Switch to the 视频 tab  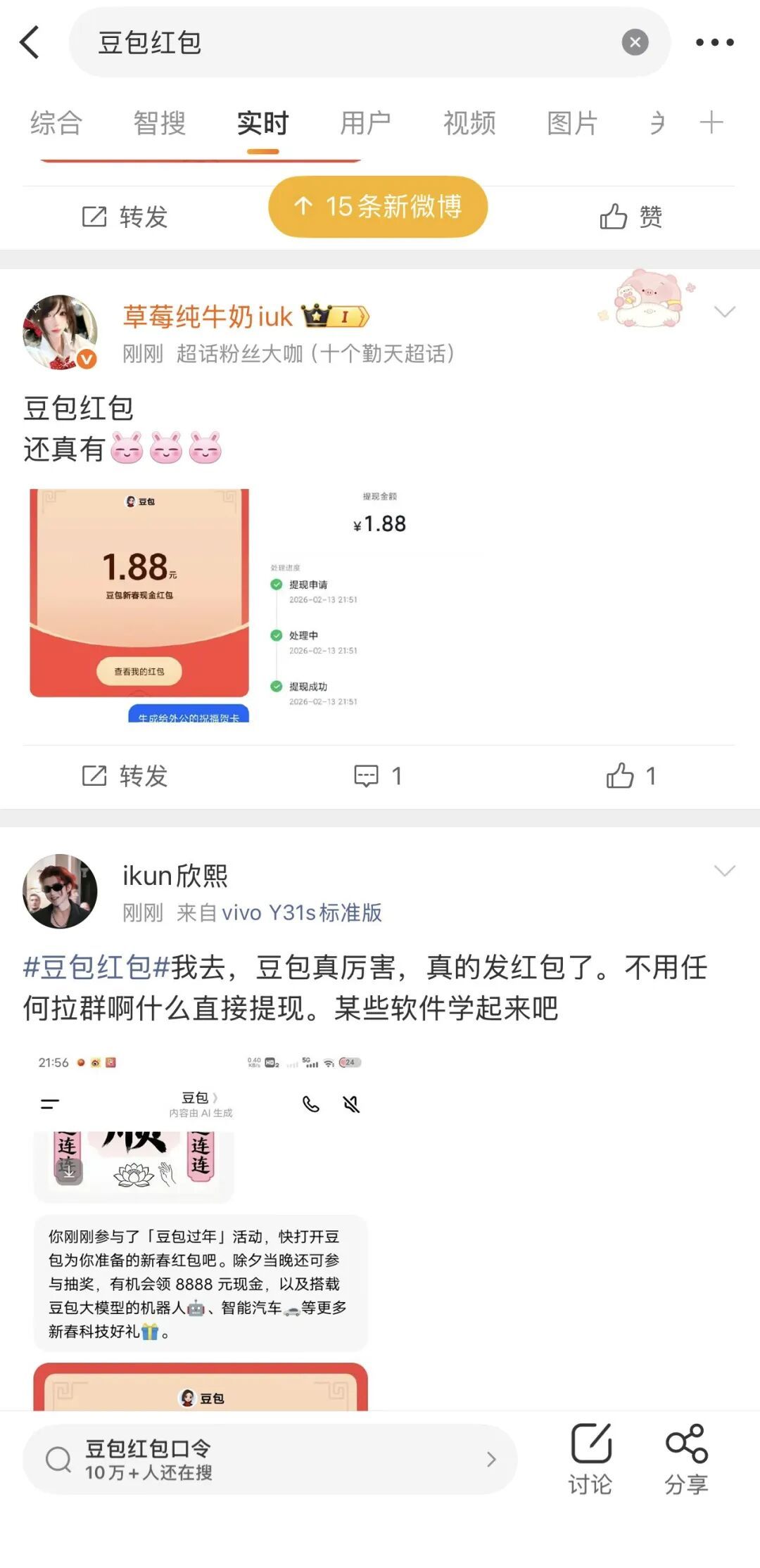[x=469, y=123]
